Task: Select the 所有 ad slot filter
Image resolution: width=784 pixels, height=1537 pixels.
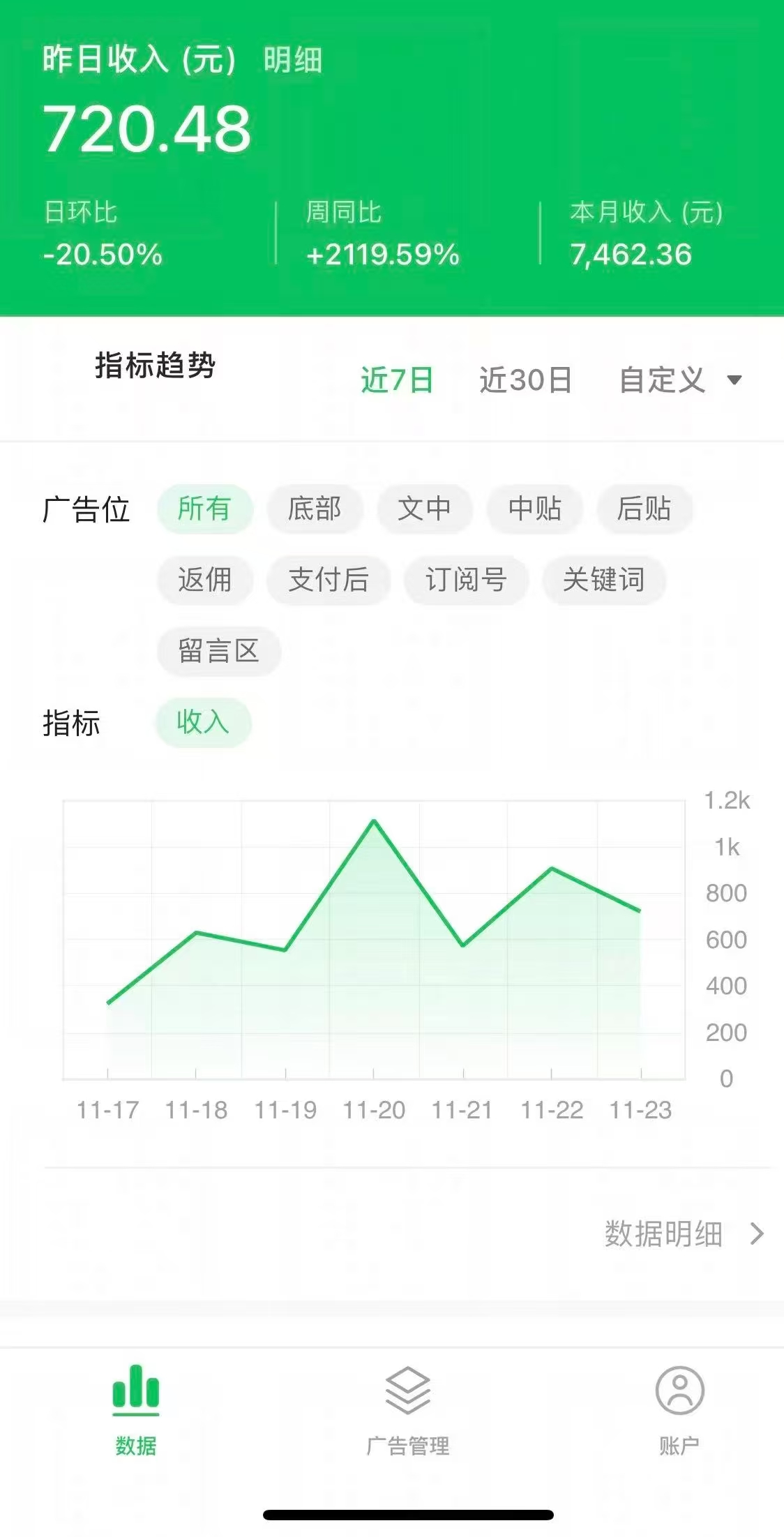Action: pos(204,510)
